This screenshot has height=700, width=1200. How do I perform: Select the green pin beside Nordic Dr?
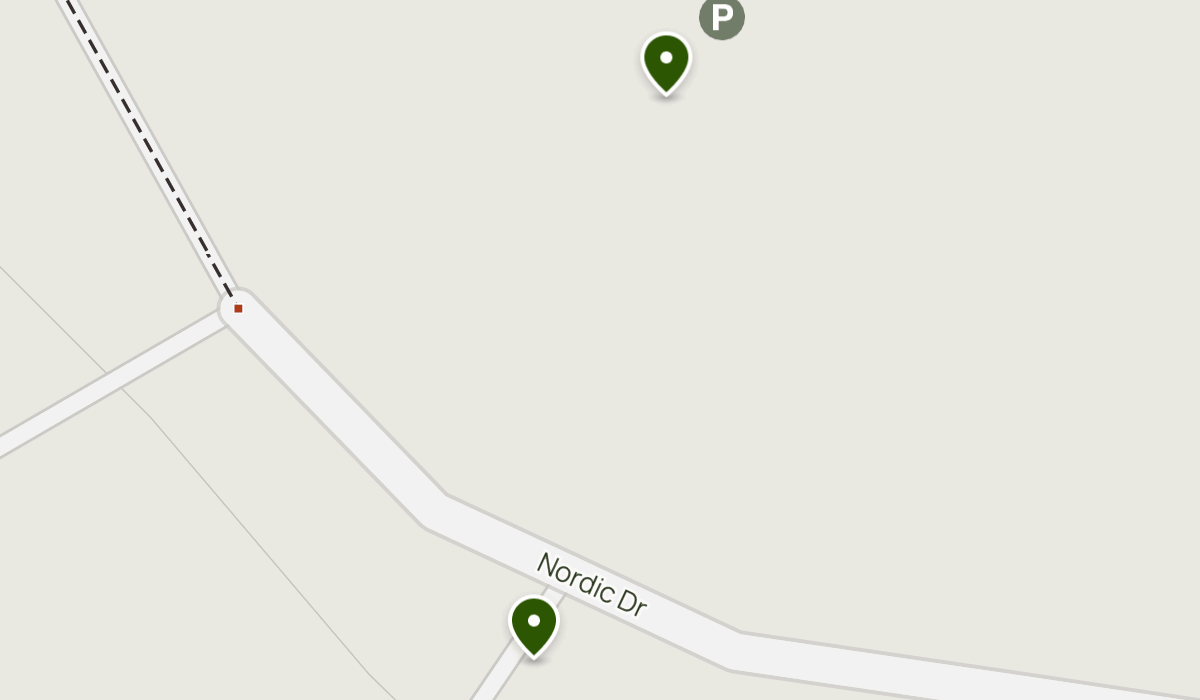534,625
